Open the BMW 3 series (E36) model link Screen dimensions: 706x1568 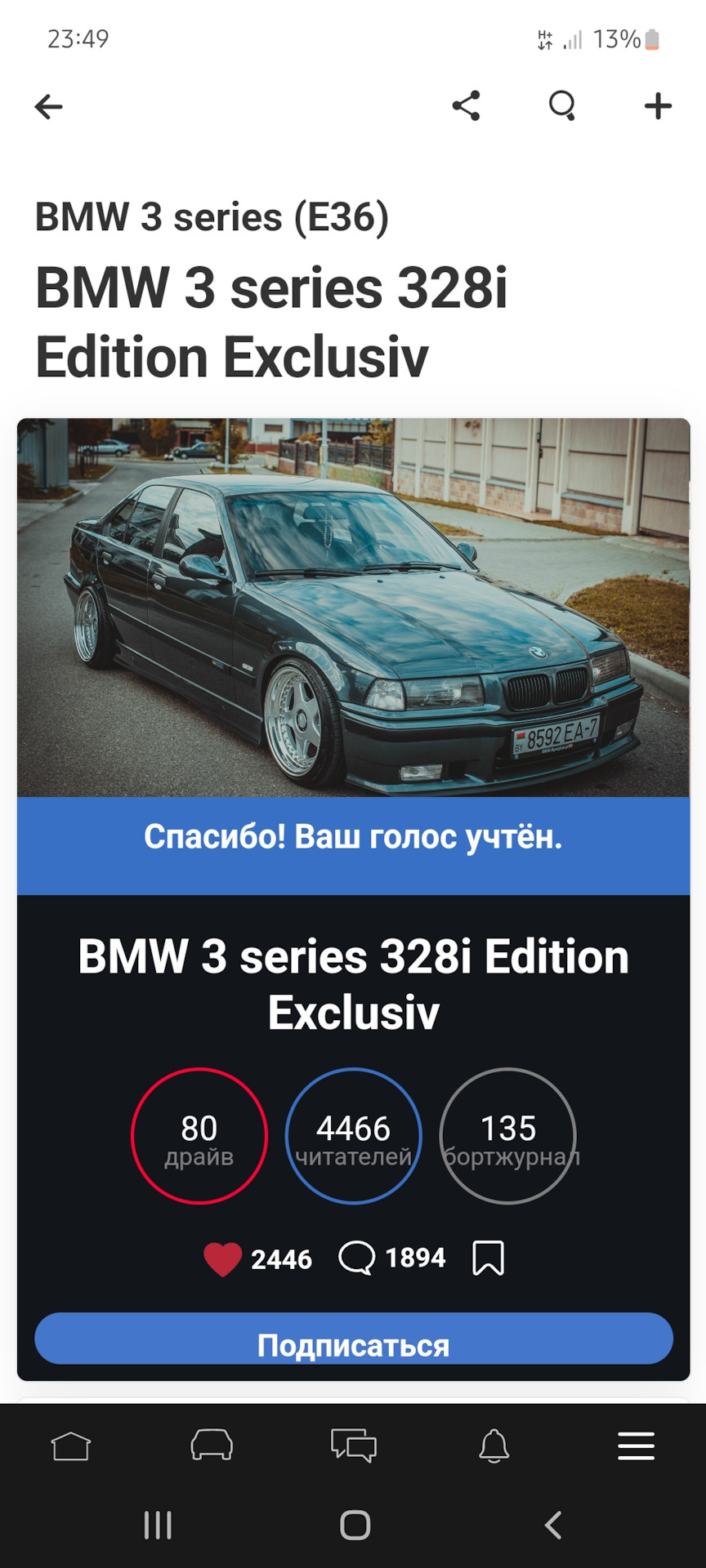pyautogui.click(x=212, y=217)
